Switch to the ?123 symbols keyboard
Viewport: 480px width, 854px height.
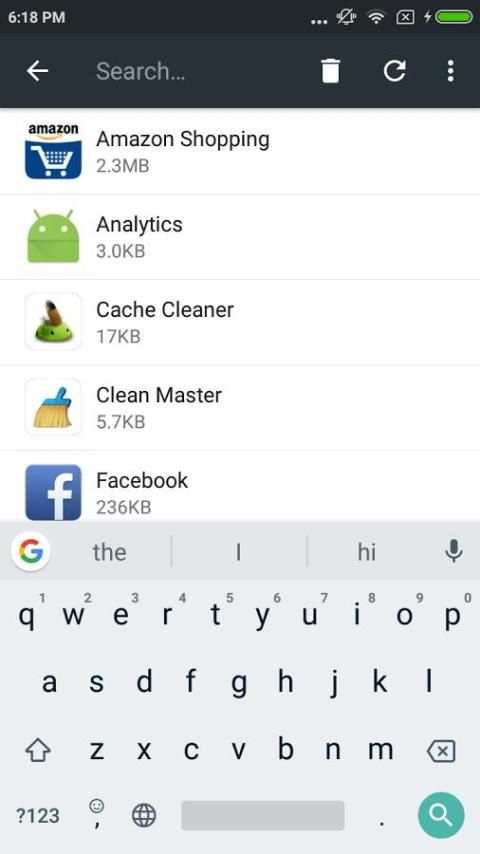pyautogui.click(x=37, y=815)
